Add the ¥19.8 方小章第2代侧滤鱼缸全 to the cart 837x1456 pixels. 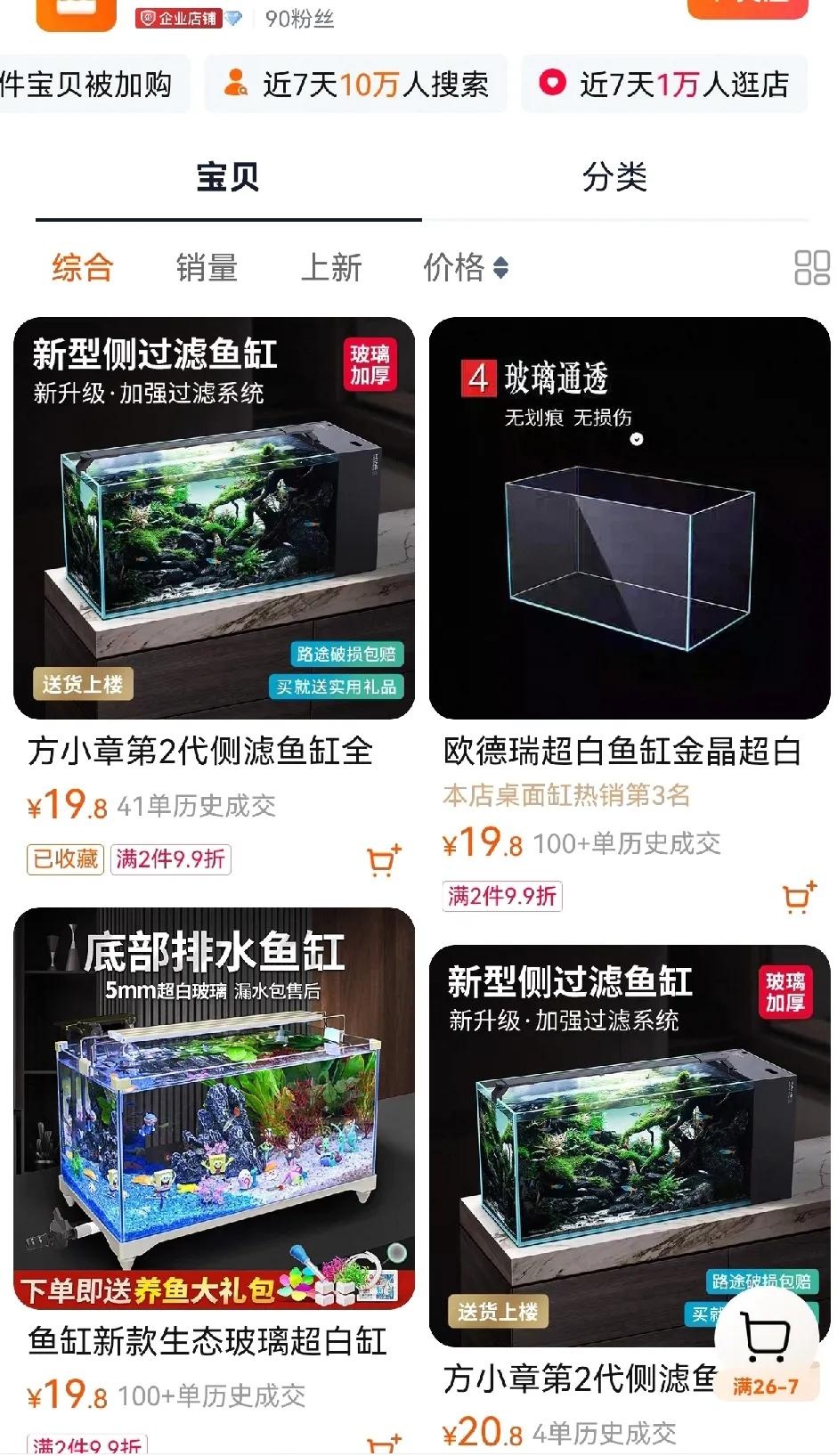[x=384, y=860]
